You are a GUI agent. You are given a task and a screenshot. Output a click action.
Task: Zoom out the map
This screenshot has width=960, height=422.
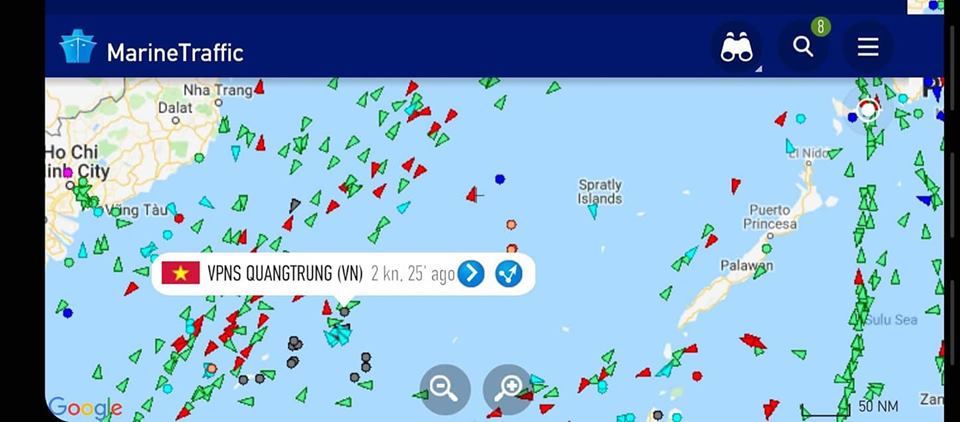click(x=445, y=389)
